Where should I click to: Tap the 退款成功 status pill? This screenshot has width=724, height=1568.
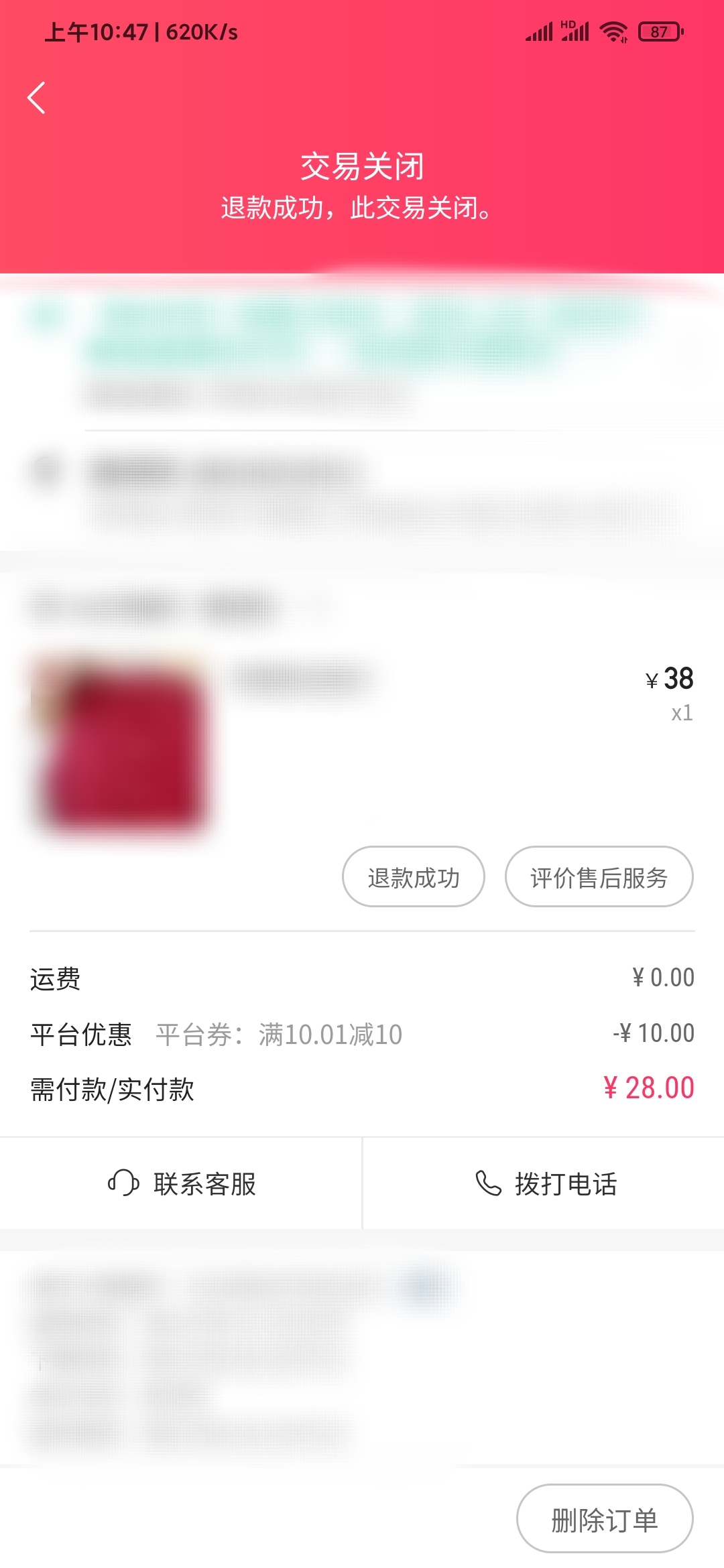[413, 876]
